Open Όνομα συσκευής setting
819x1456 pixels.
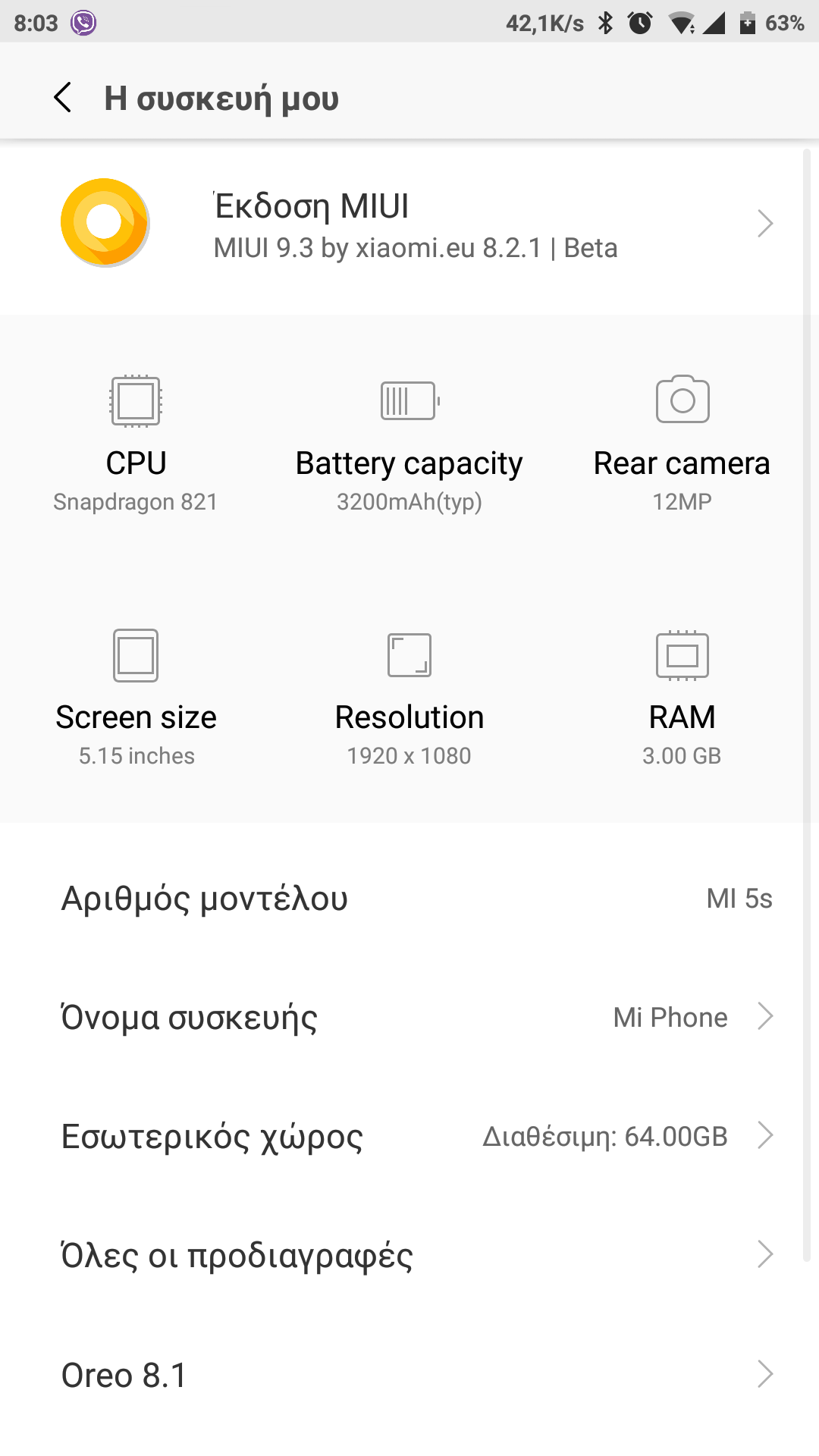(x=409, y=1017)
